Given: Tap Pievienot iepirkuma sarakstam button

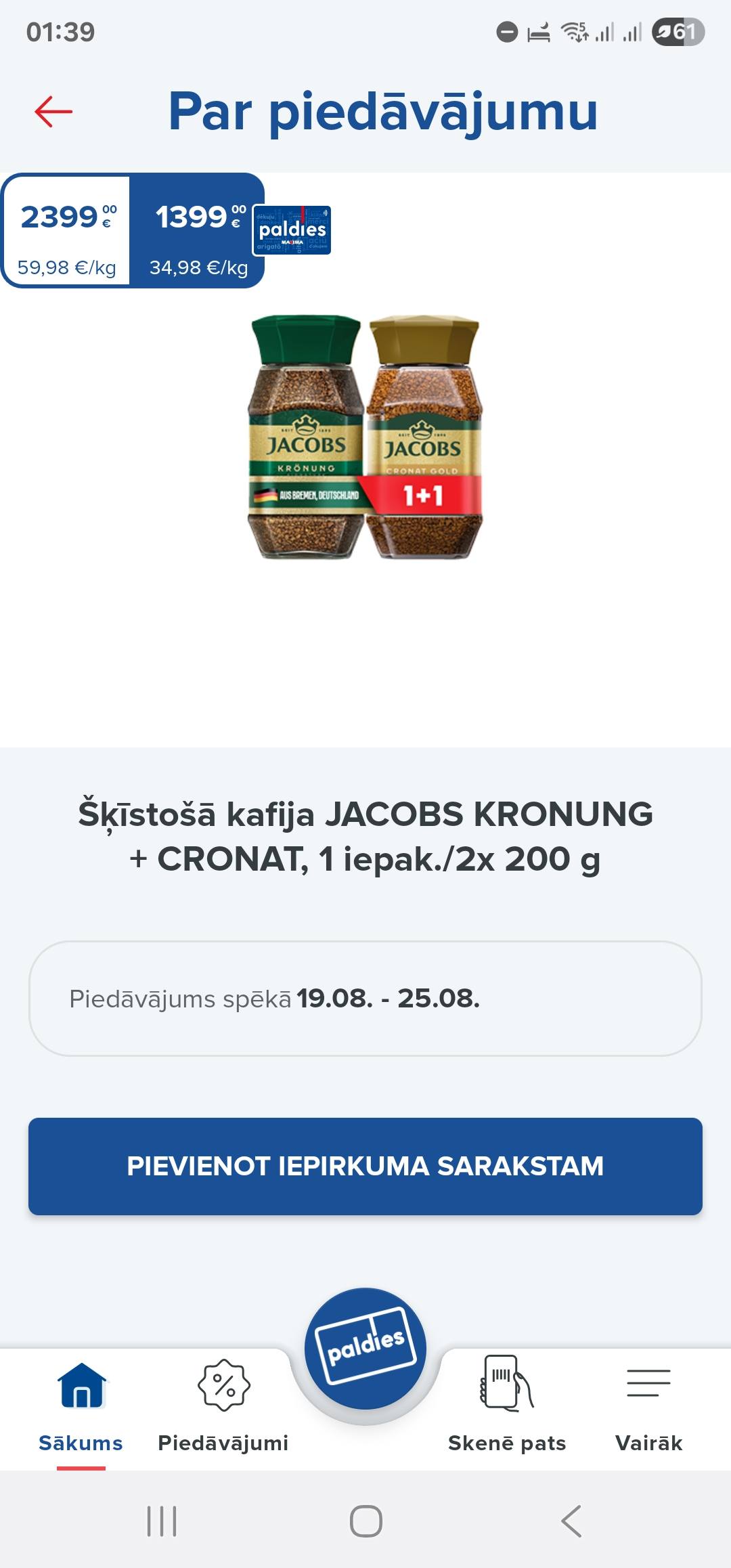Looking at the screenshot, I should (x=365, y=1166).
